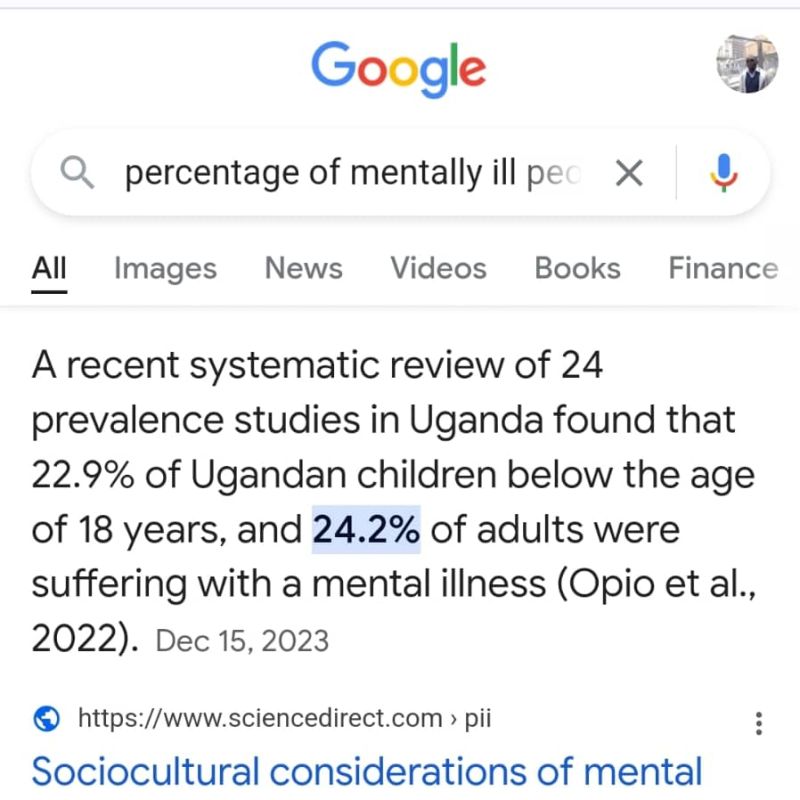Viewport: 800px width, 800px height.
Task: Switch to the Books tab
Action: click(577, 268)
